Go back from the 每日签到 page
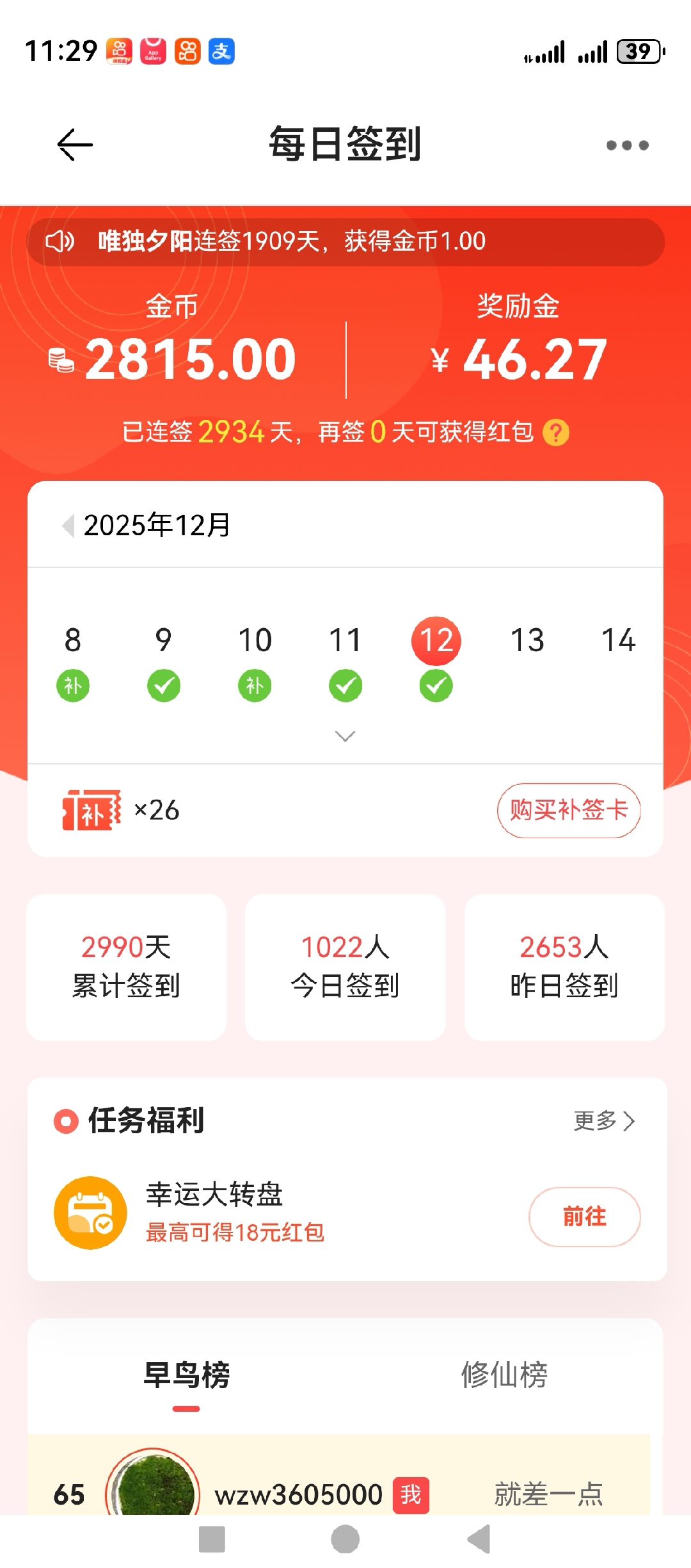Viewport: 691px width, 1568px height. pyautogui.click(x=75, y=145)
